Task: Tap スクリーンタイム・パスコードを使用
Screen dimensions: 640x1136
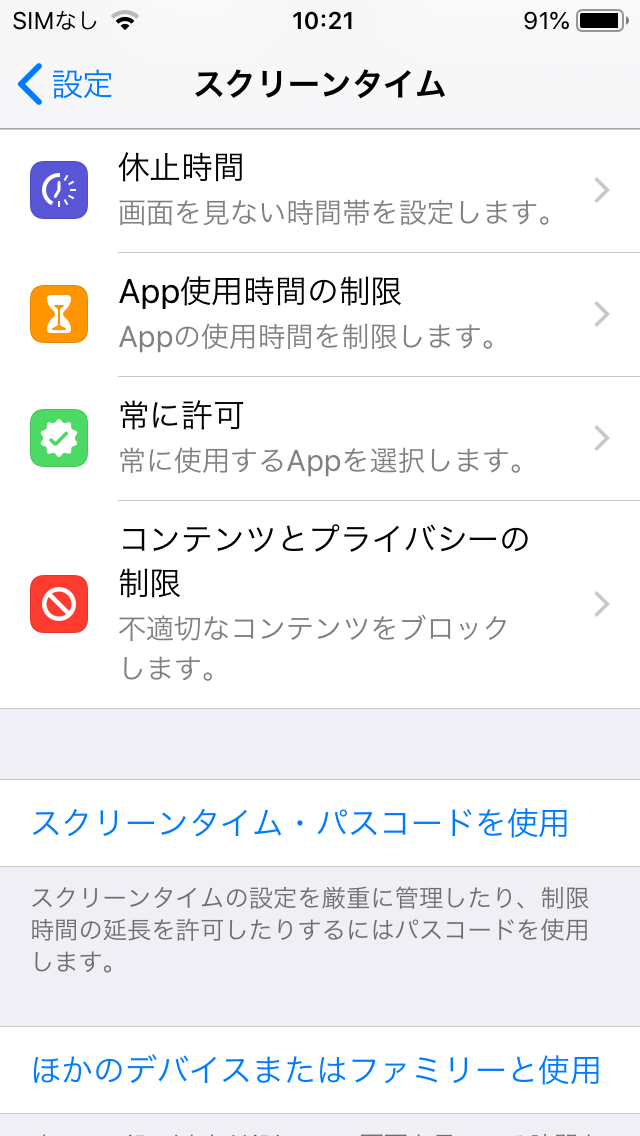Action: [x=320, y=823]
